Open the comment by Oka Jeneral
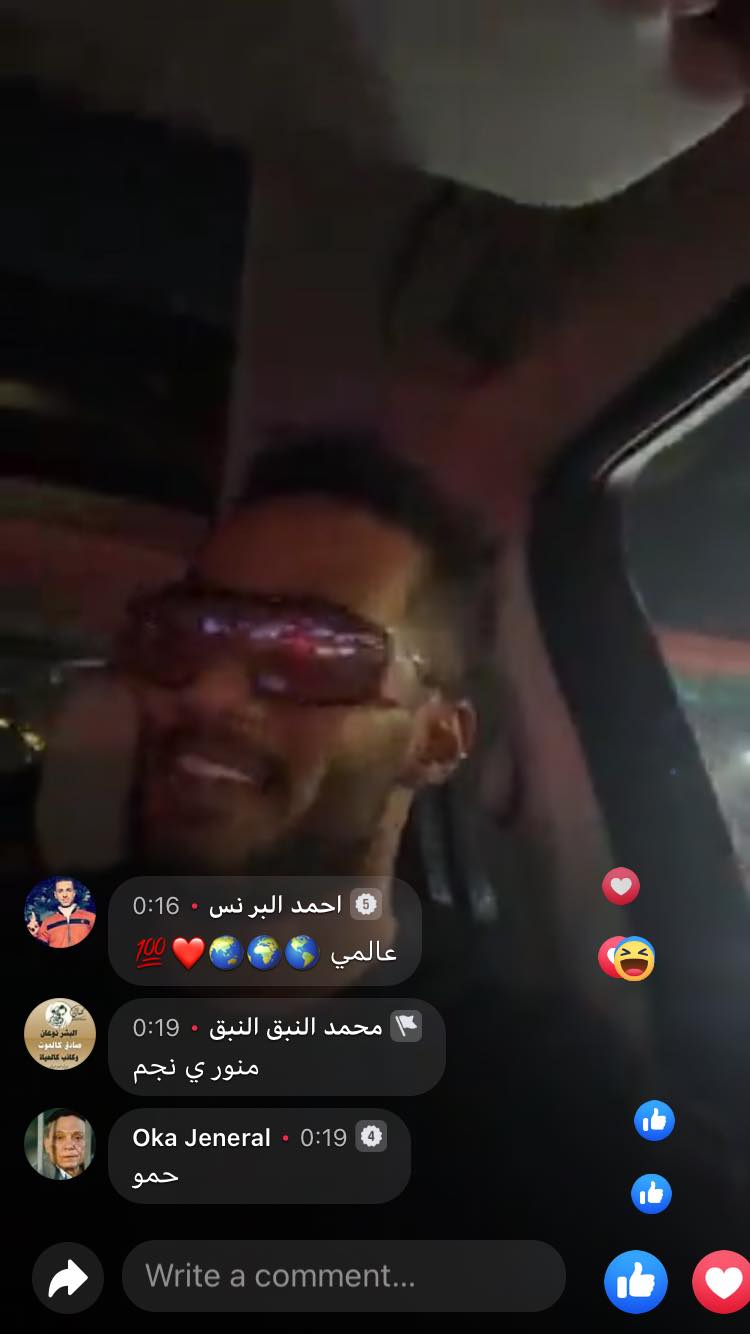 point(259,1156)
